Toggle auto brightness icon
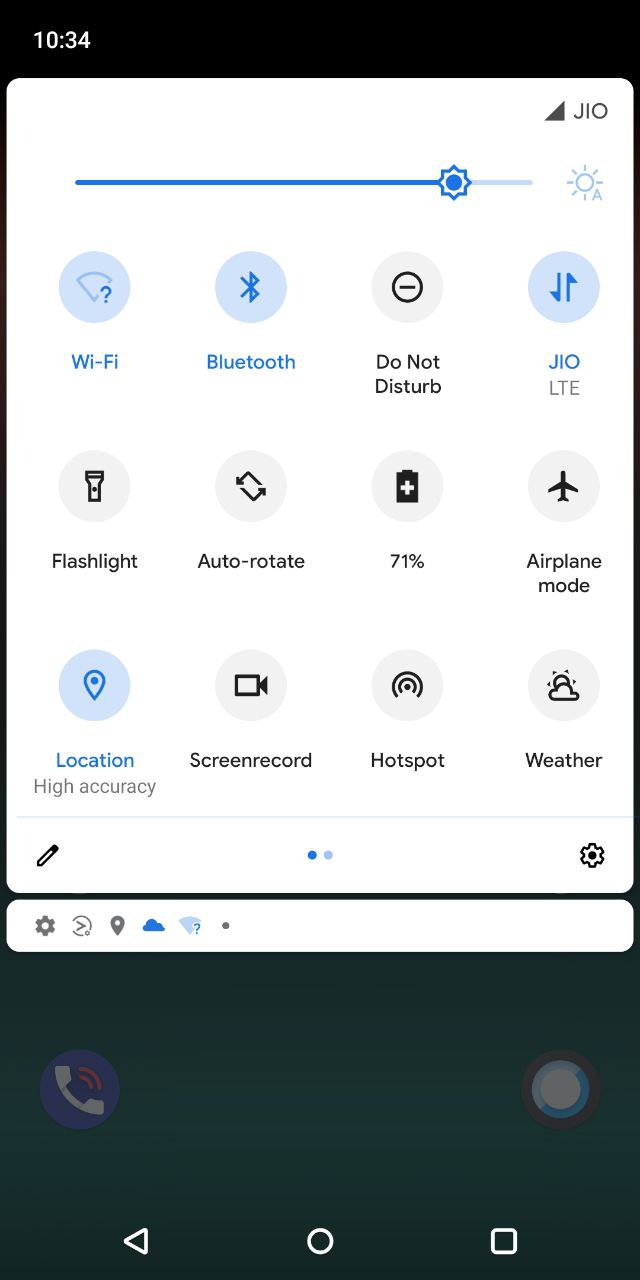The image size is (640, 1280). point(585,184)
